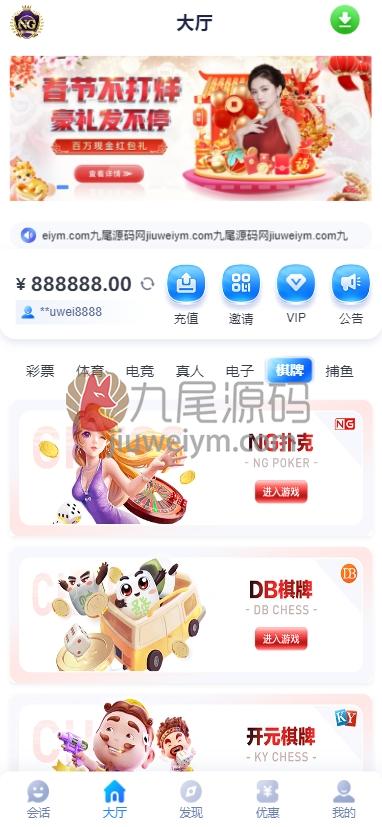Open the VIP section

(x=295, y=295)
